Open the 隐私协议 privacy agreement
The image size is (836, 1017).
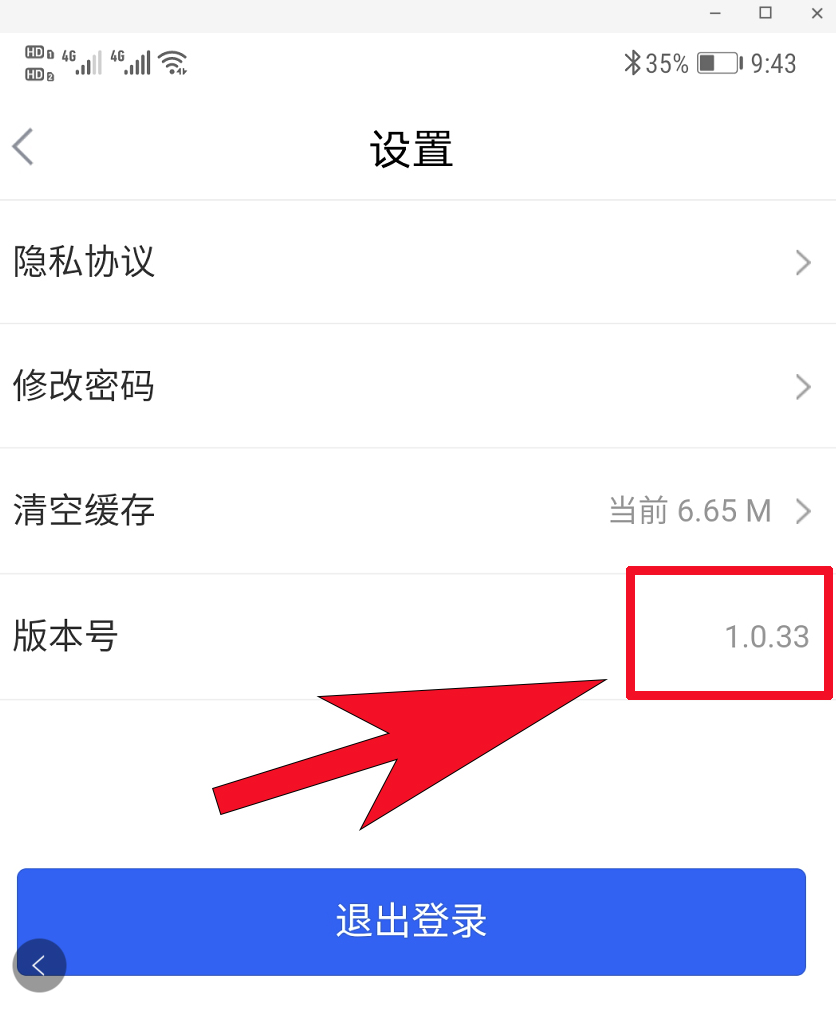pos(417,262)
